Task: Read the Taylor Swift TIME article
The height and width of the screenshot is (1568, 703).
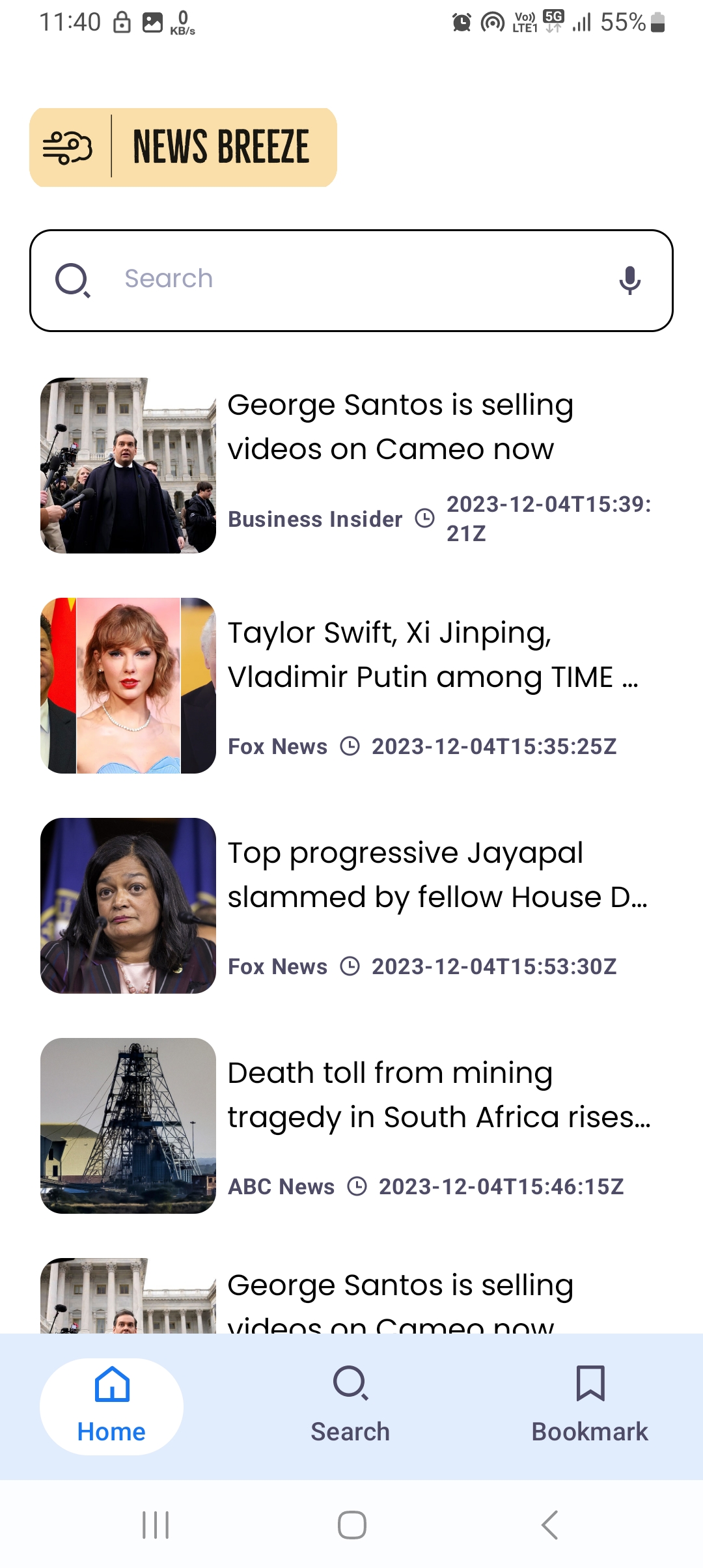Action: tap(432, 655)
